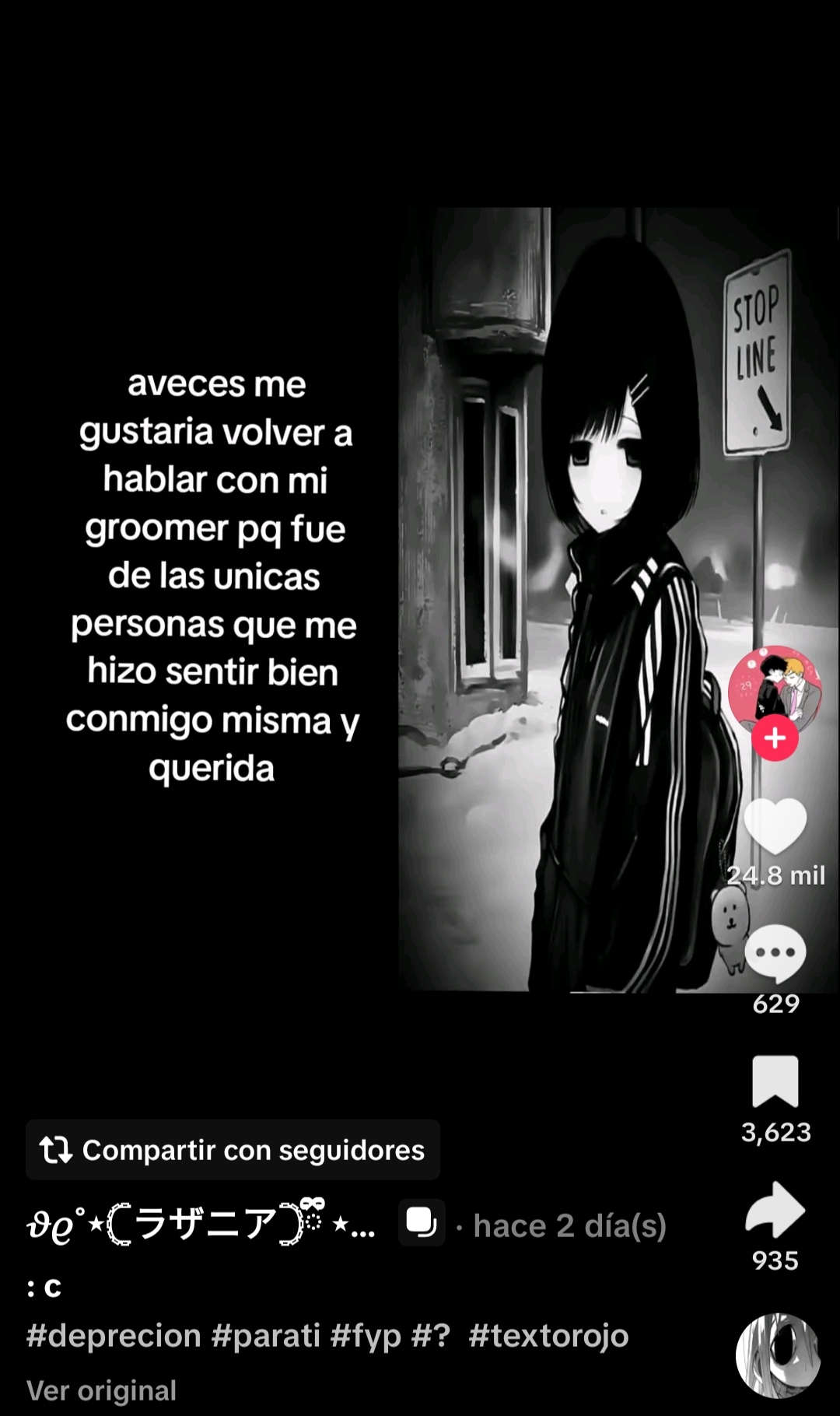Follow the creator with the plus badge
Screen dimensions: 840x1416
775,738
